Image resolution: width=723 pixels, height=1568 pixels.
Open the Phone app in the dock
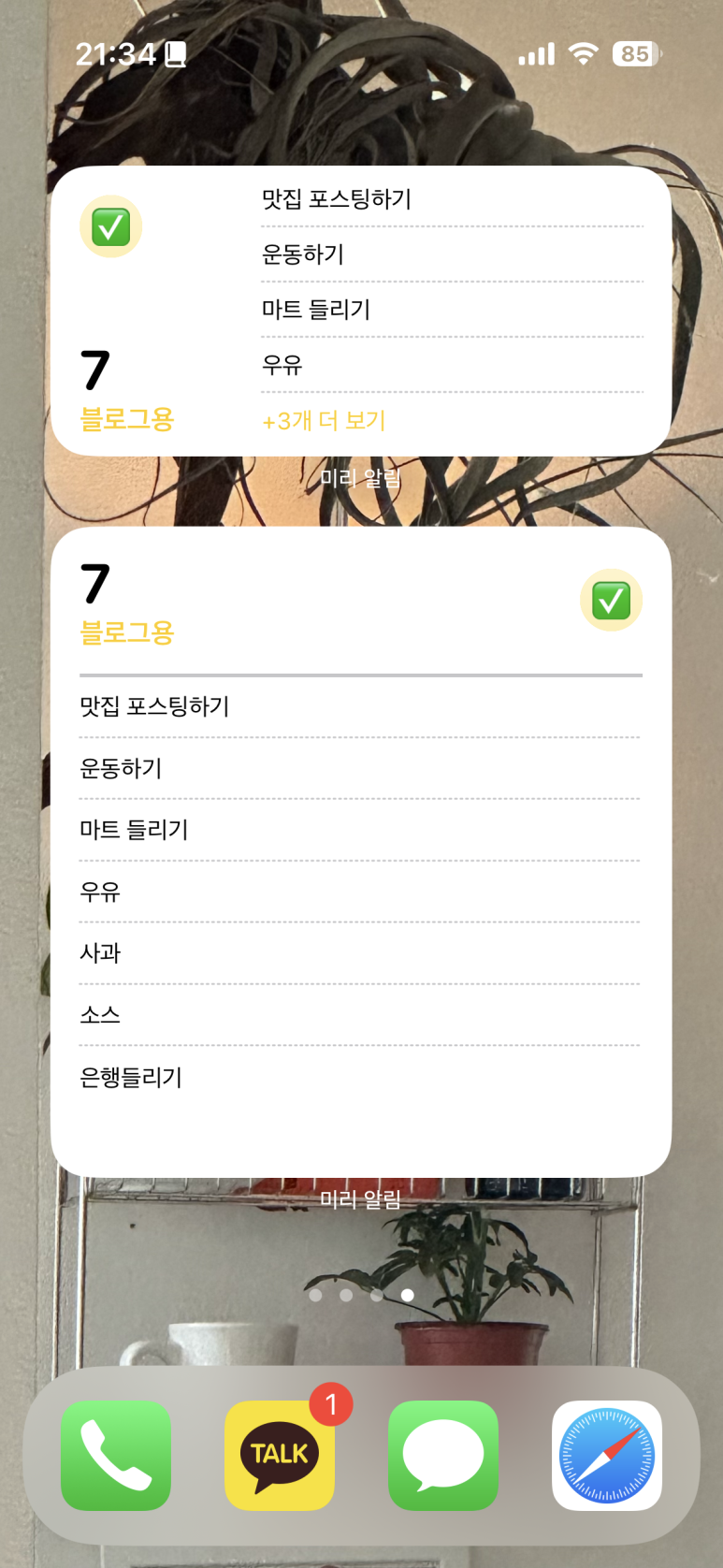116,1455
